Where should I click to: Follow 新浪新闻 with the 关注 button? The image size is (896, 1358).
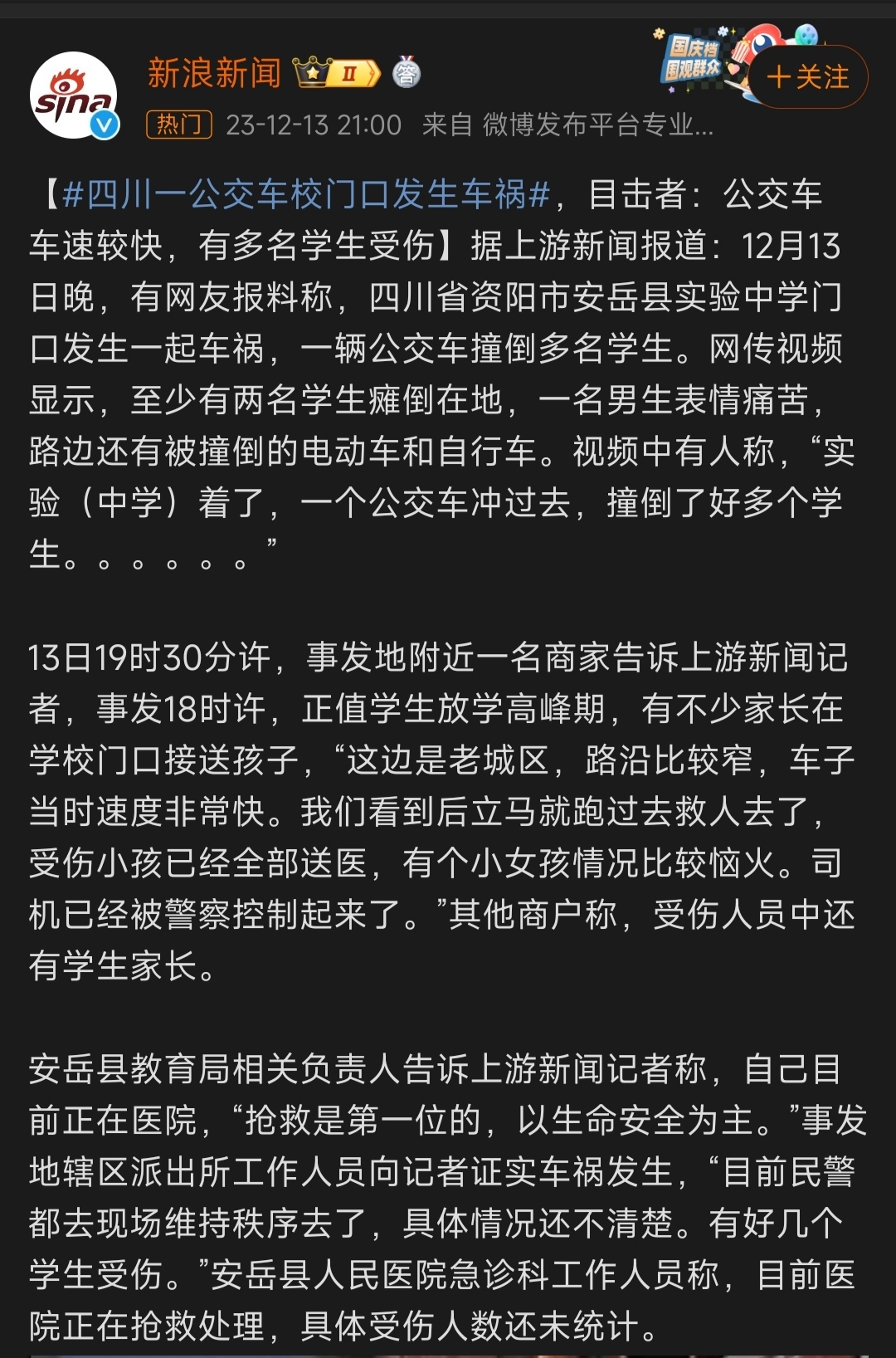coord(807,77)
